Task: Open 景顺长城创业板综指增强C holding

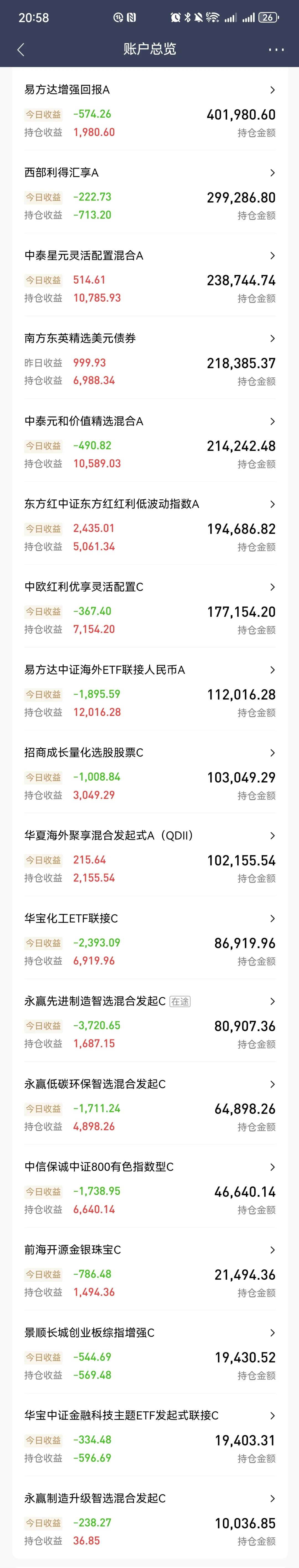Action: (149, 1351)
